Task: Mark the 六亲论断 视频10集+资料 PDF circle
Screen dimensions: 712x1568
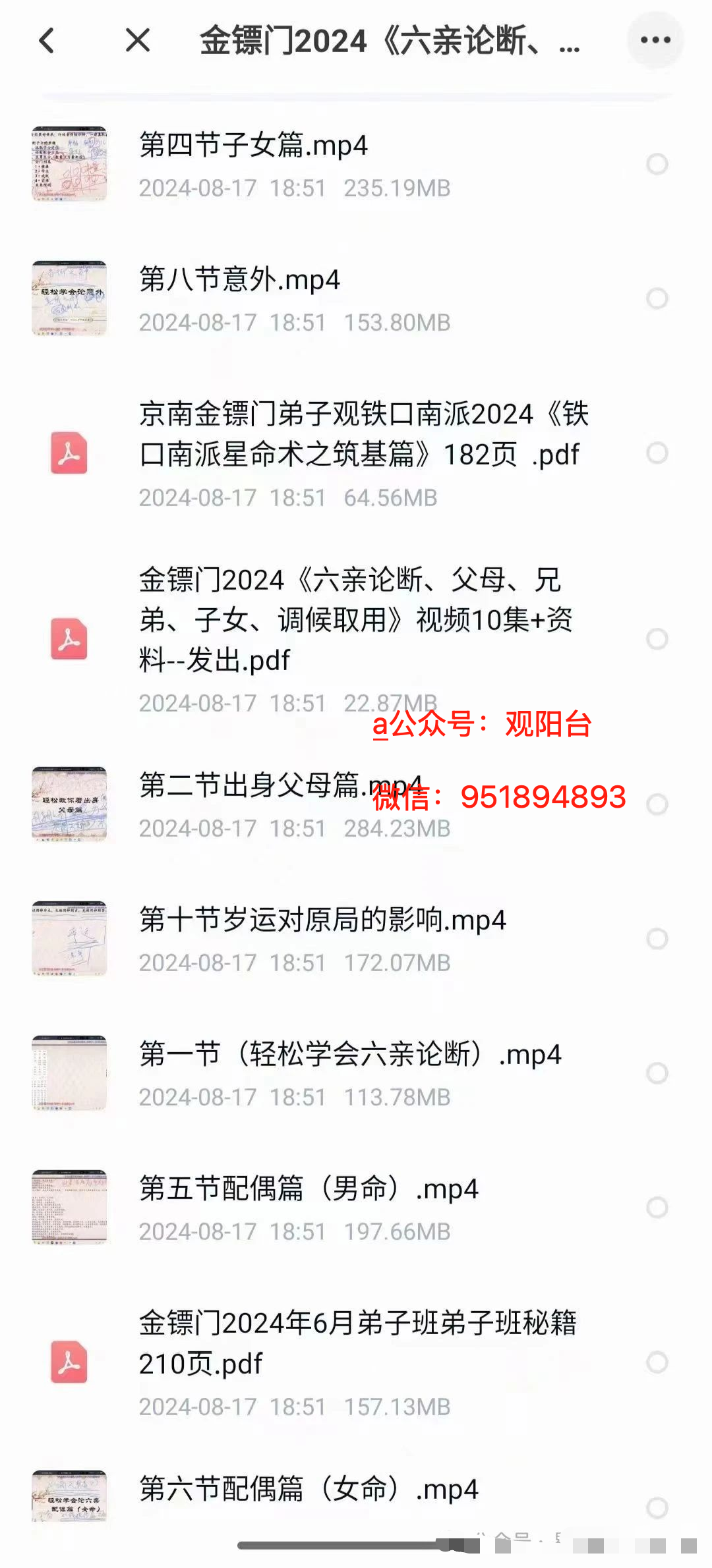Action: click(657, 638)
